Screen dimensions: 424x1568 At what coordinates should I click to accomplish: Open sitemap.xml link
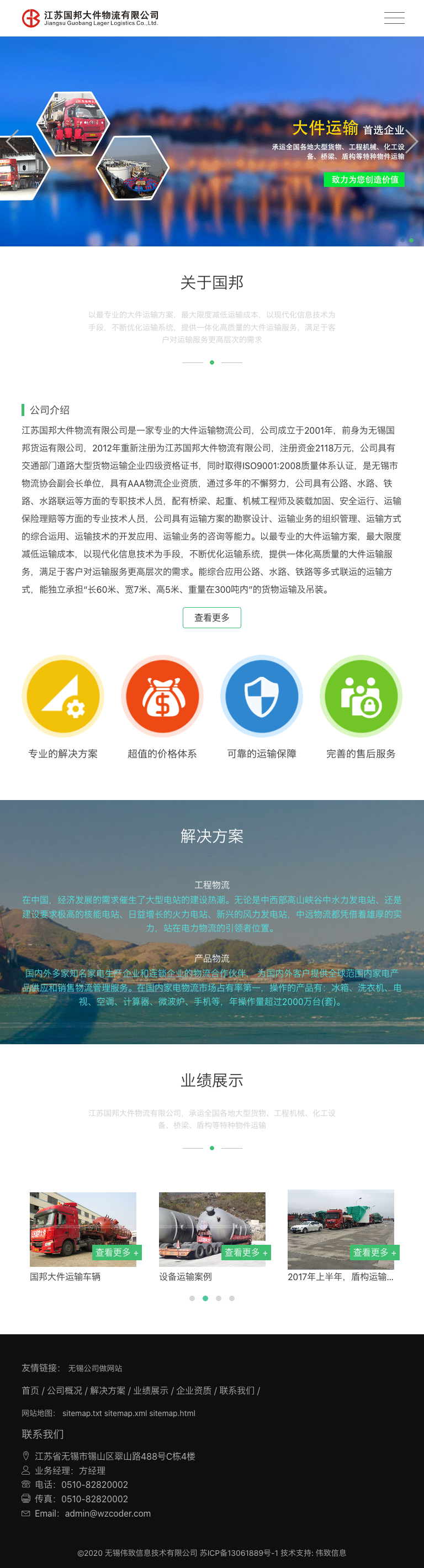pyautogui.click(x=125, y=1413)
